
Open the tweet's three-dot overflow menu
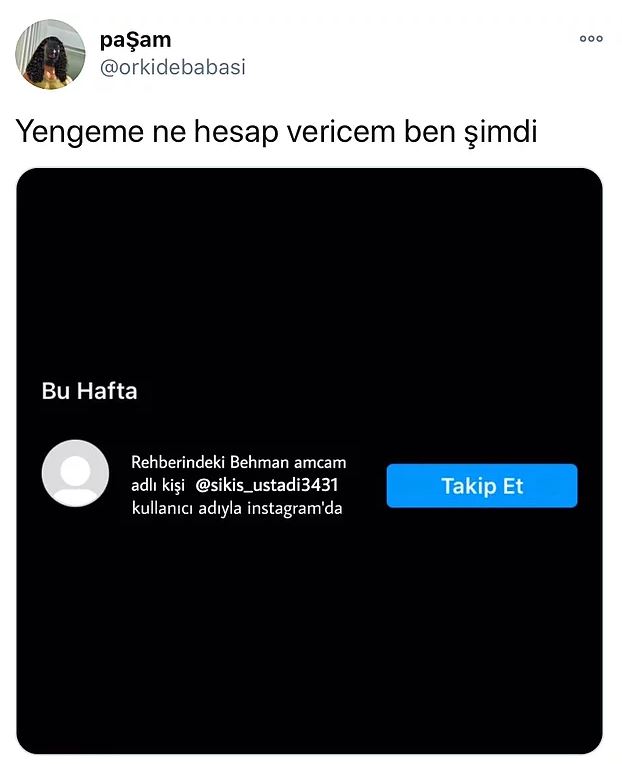[x=591, y=39]
